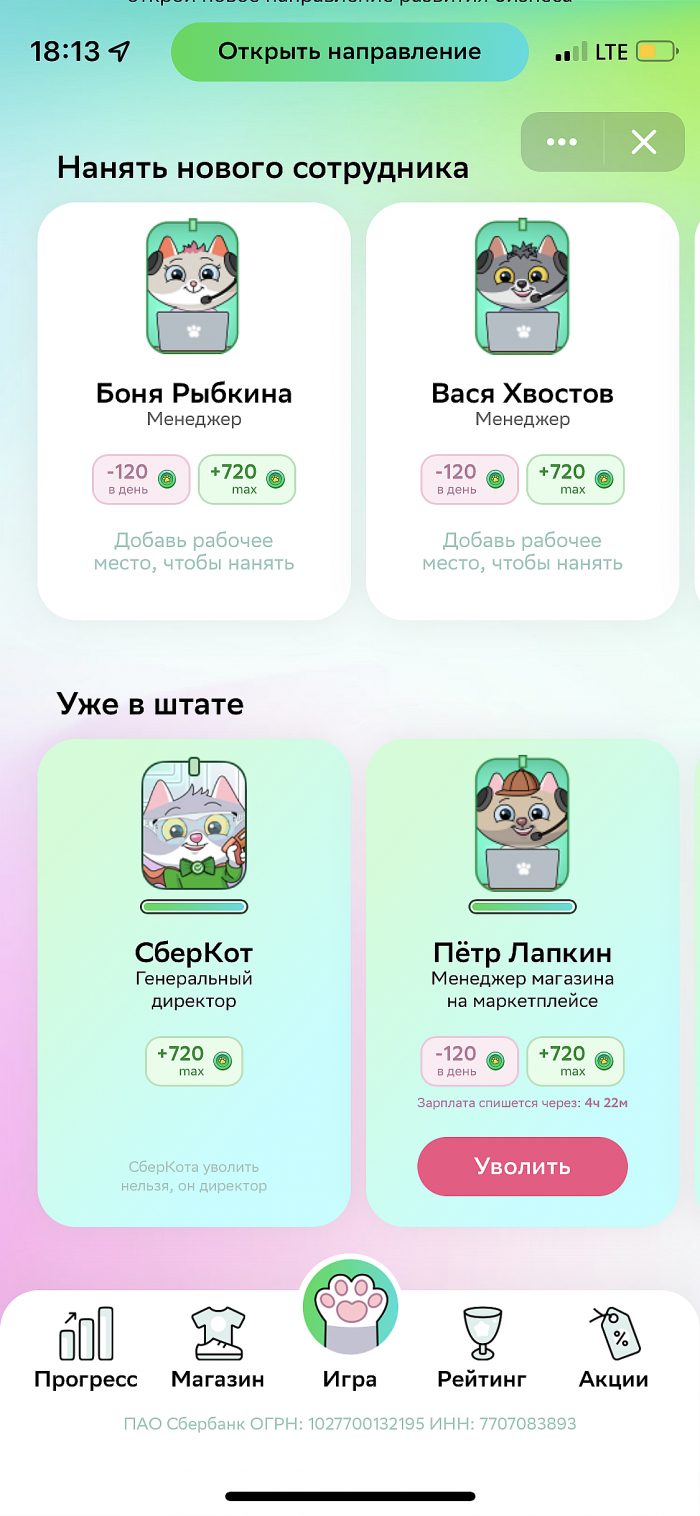Open the Акции tab
700x1516 pixels.
(614, 1348)
